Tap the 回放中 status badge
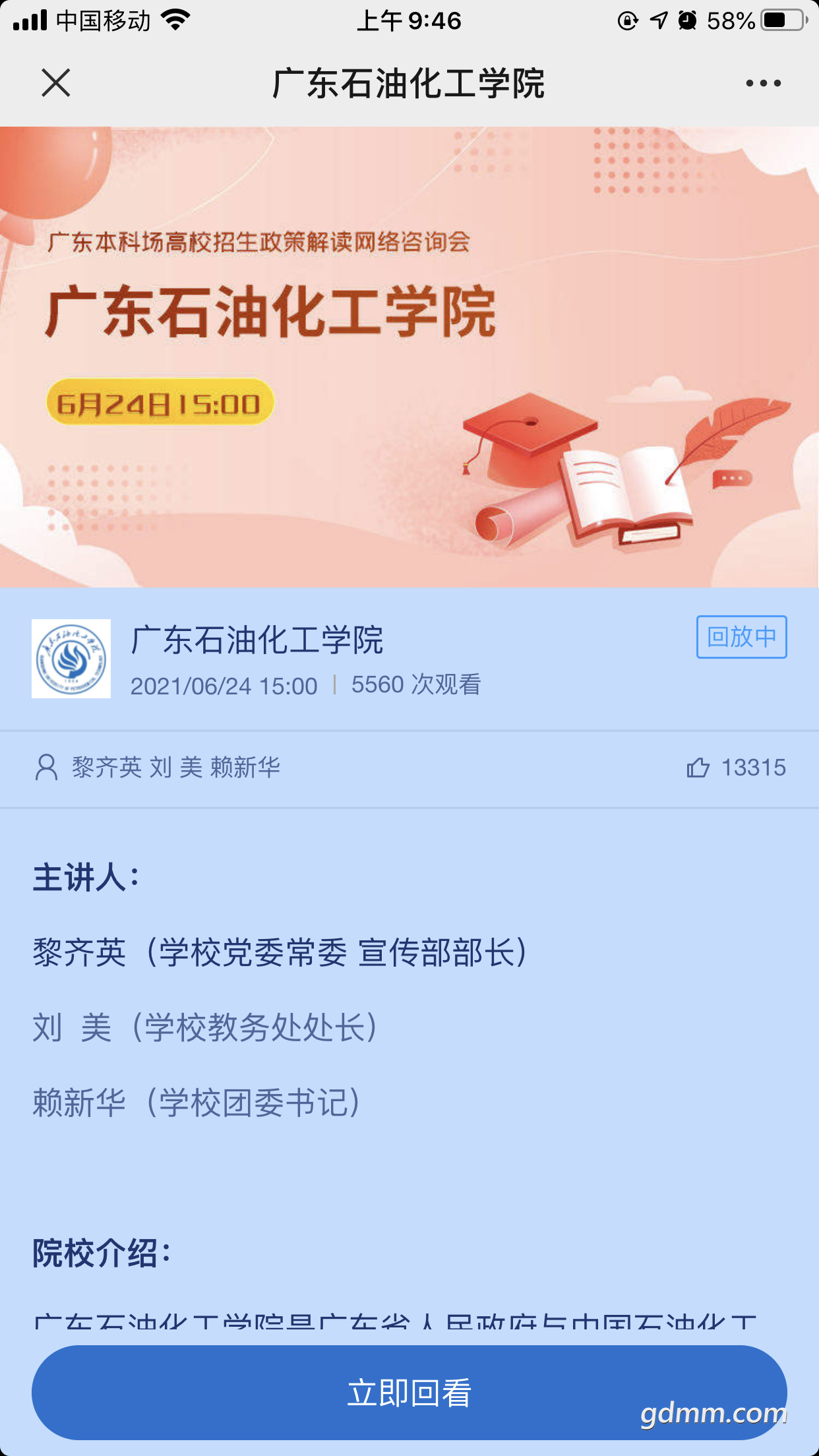Image resolution: width=819 pixels, height=1456 pixels. click(x=741, y=637)
